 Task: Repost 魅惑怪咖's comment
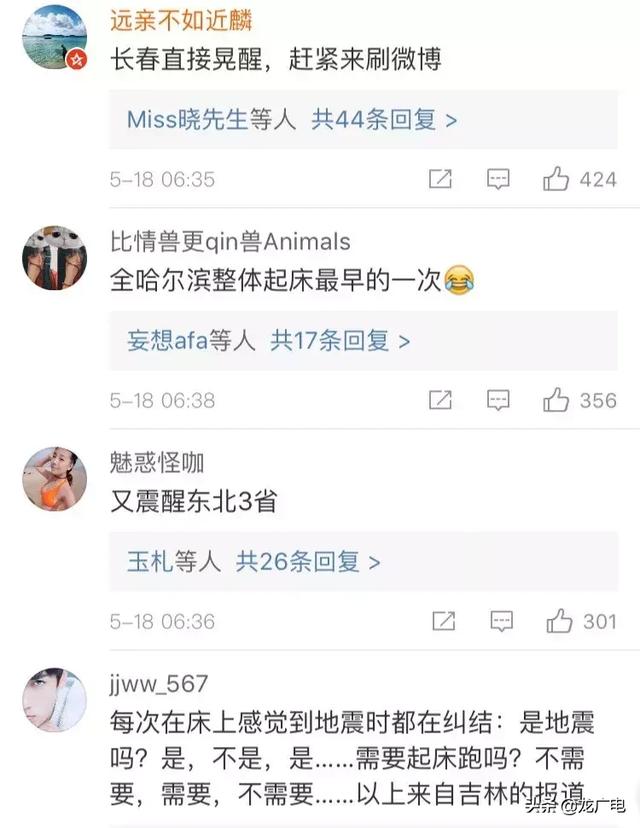(444, 621)
